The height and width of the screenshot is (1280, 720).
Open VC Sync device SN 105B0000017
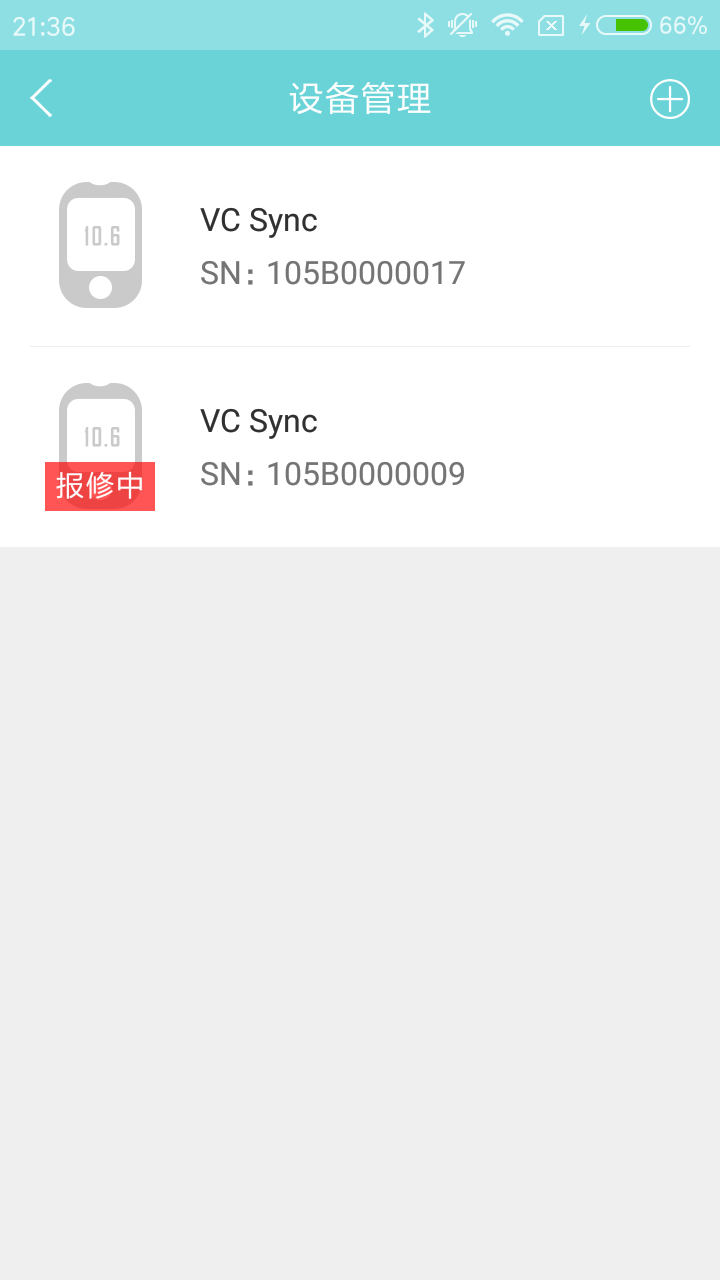coord(360,246)
